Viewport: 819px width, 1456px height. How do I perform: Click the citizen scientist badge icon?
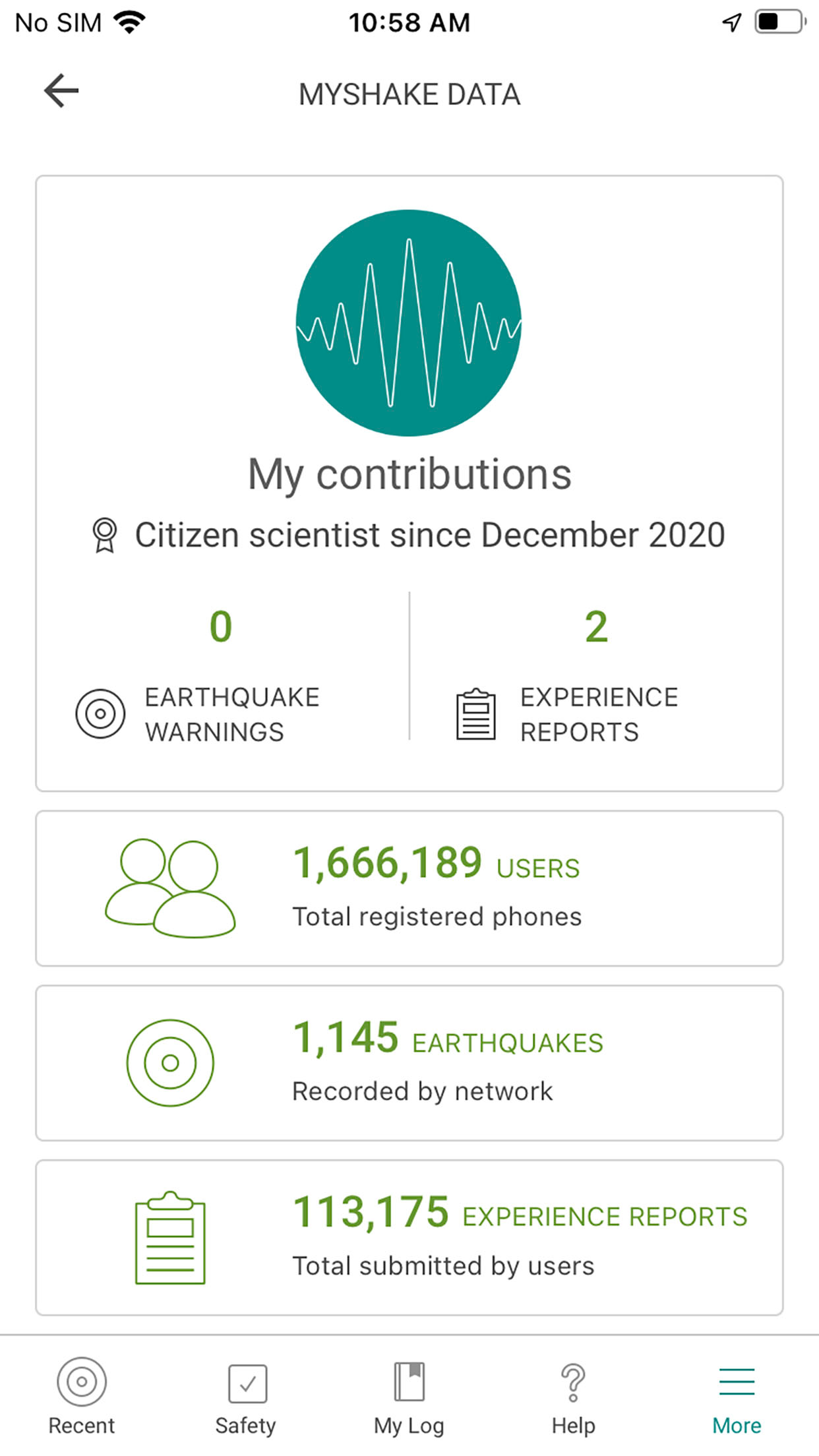[x=104, y=535]
